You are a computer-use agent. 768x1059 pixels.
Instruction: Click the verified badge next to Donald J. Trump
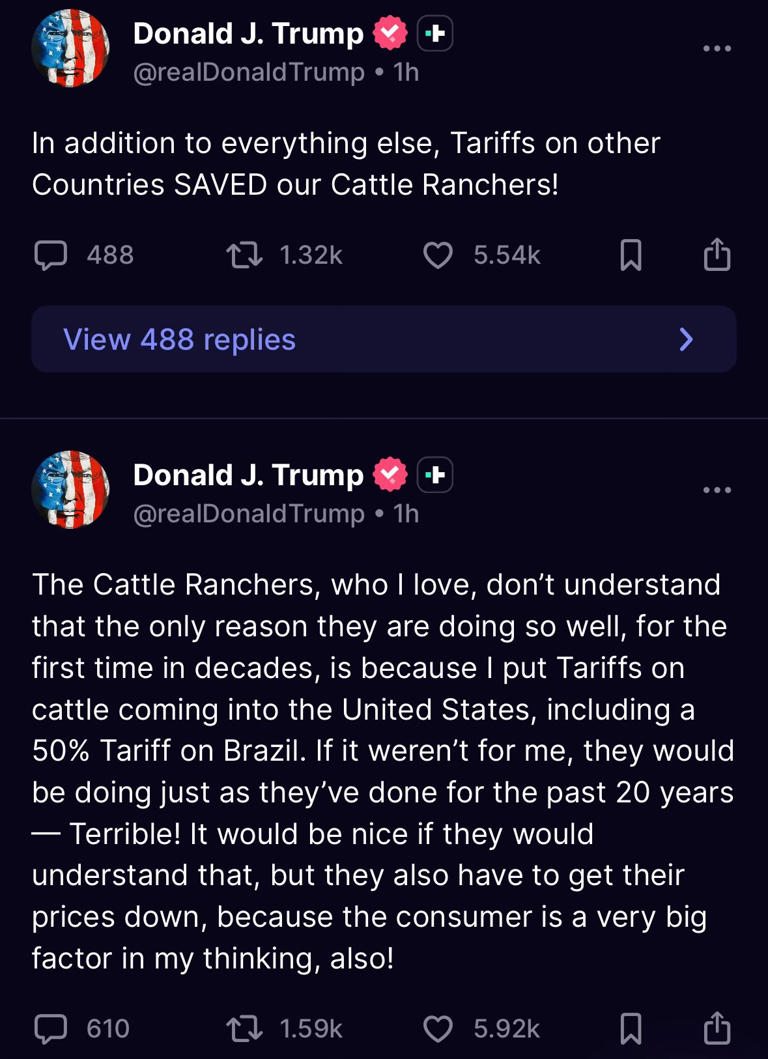pos(391,32)
